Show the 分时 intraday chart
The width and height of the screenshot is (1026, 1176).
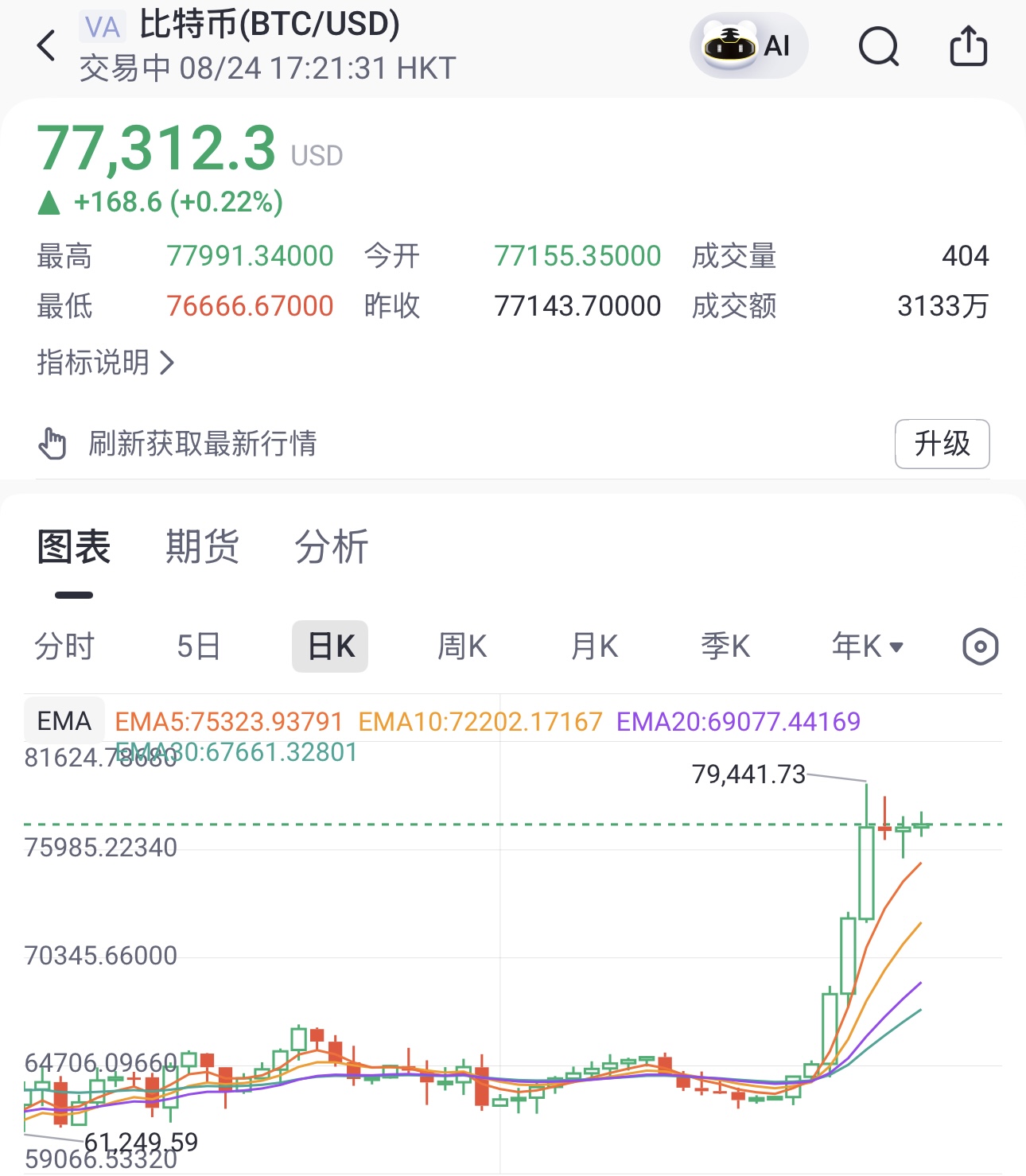[x=64, y=646]
